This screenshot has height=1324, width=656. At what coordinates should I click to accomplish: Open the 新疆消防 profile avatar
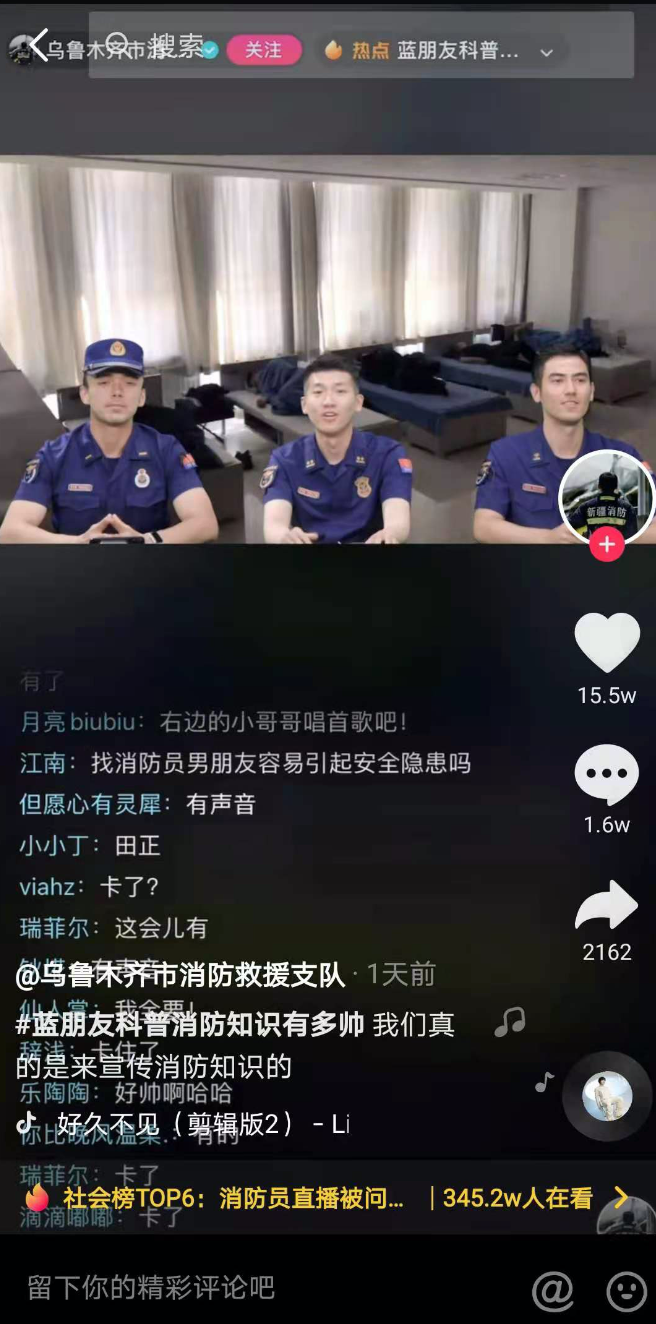tap(606, 497)
